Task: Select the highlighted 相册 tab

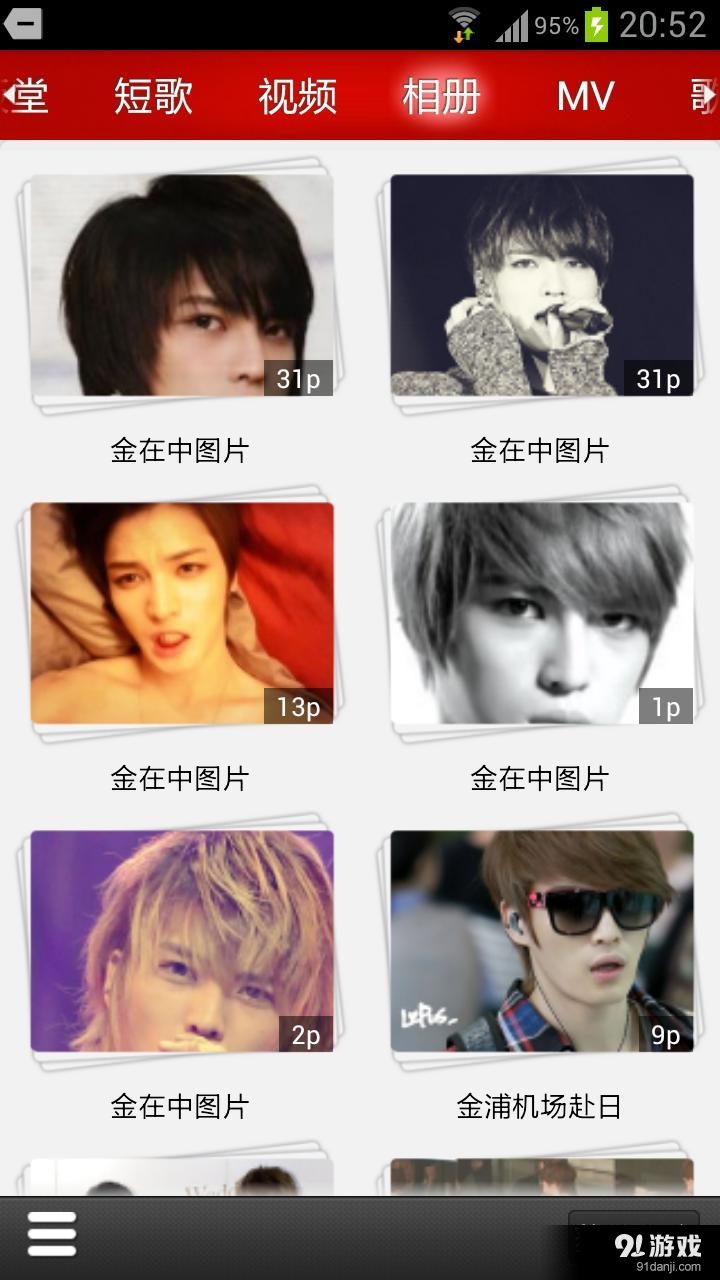Action: click(440, 96)
